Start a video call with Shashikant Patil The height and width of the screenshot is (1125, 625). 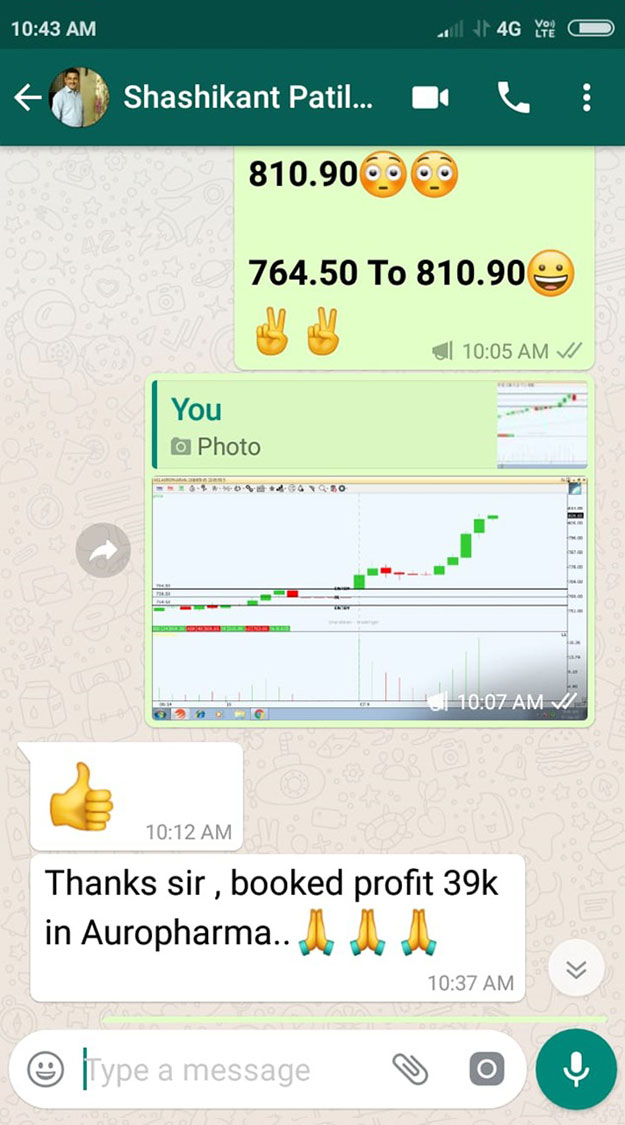(431, 98)
